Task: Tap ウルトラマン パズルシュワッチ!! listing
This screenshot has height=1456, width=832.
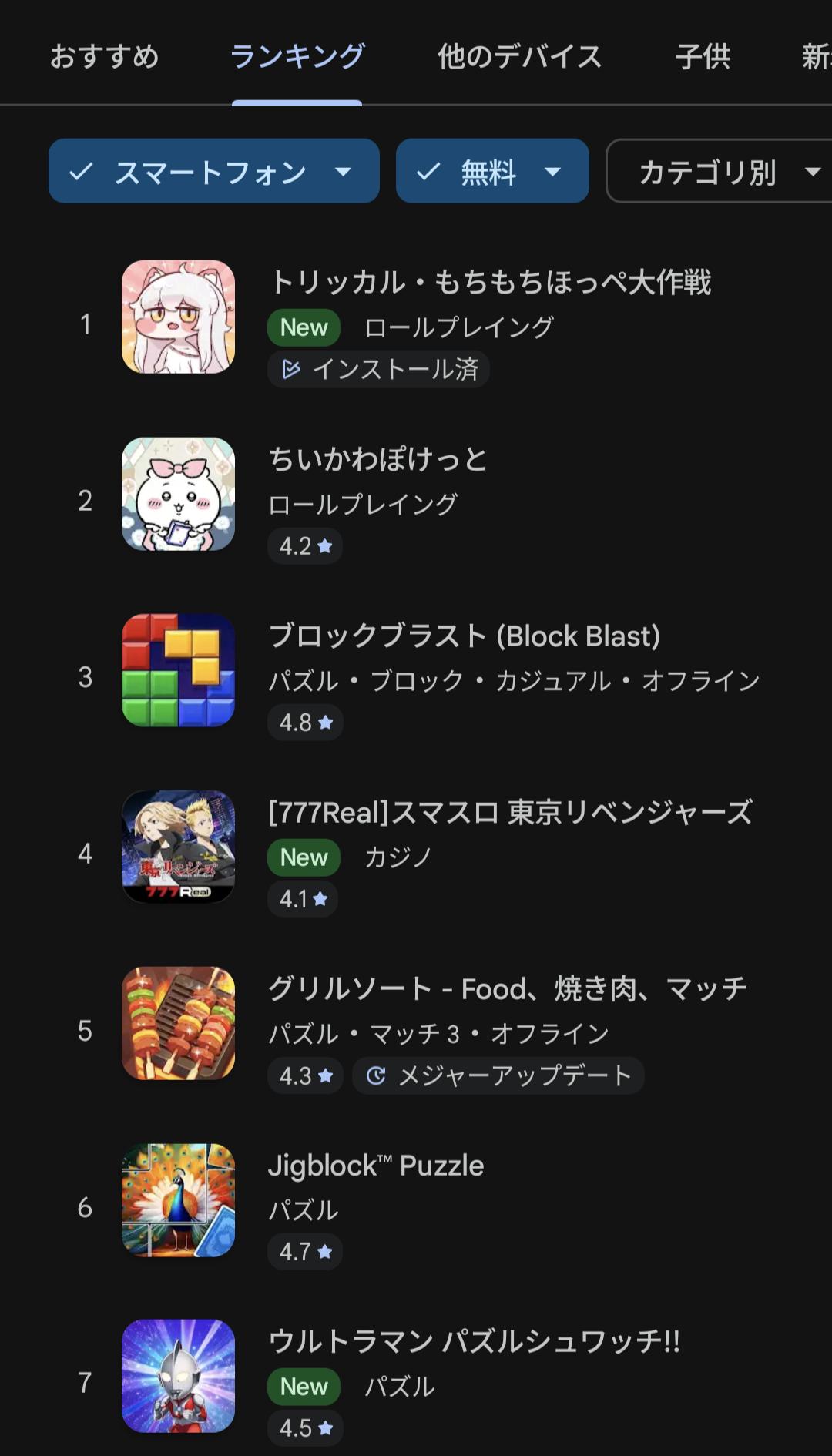Action: (x=473, y=1342)
